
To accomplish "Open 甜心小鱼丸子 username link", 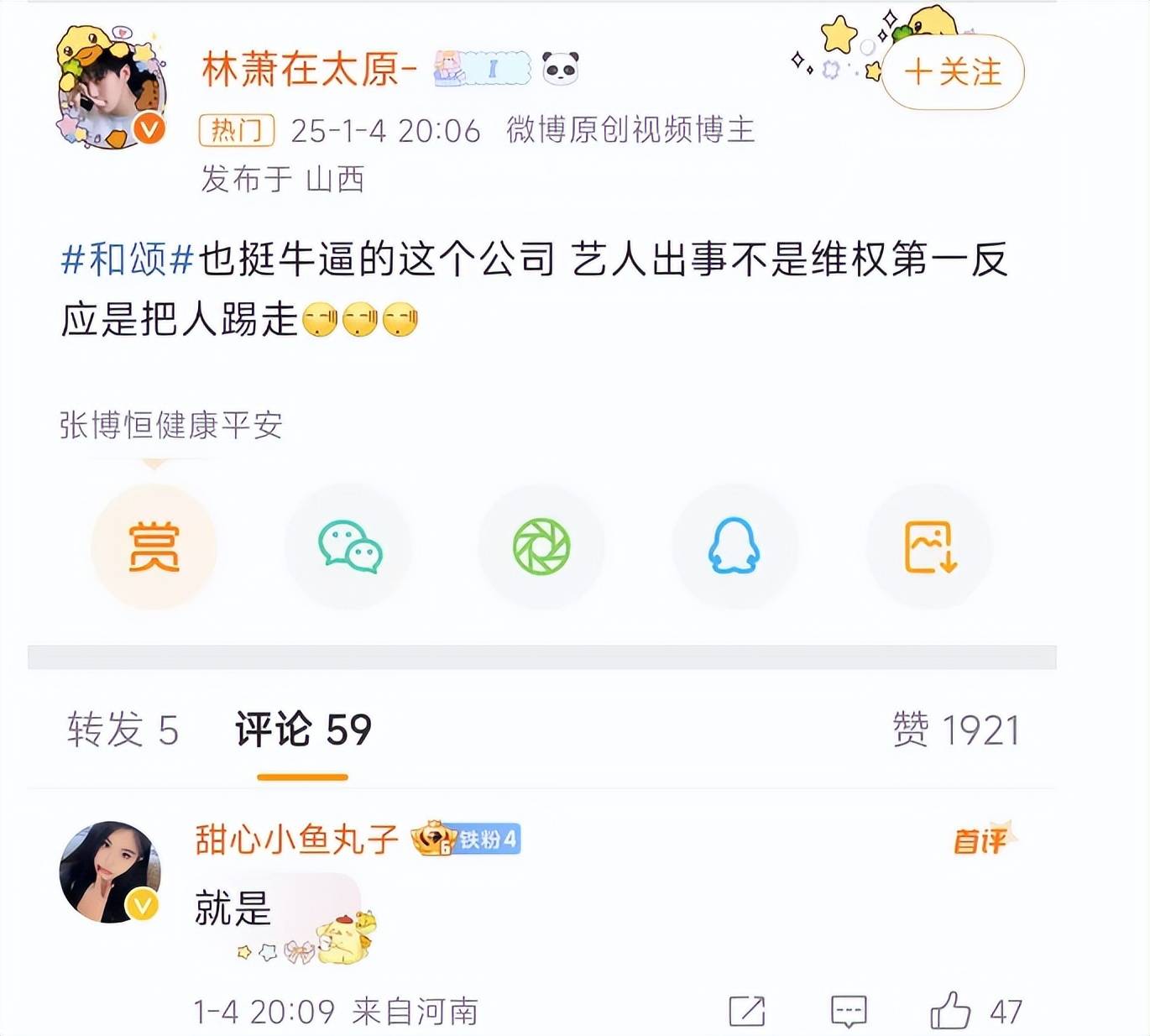I will 296,839.
